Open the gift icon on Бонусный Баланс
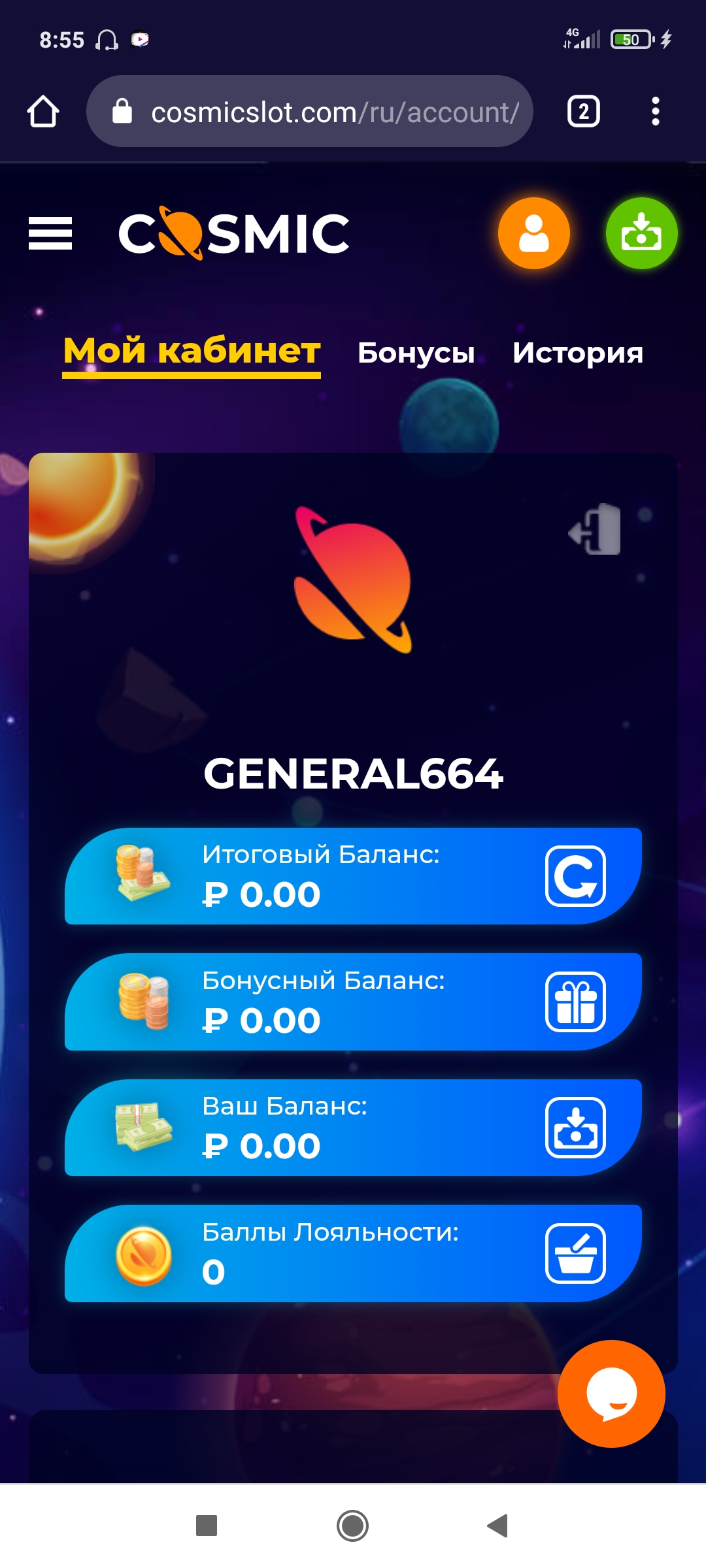 point(575,1002)
